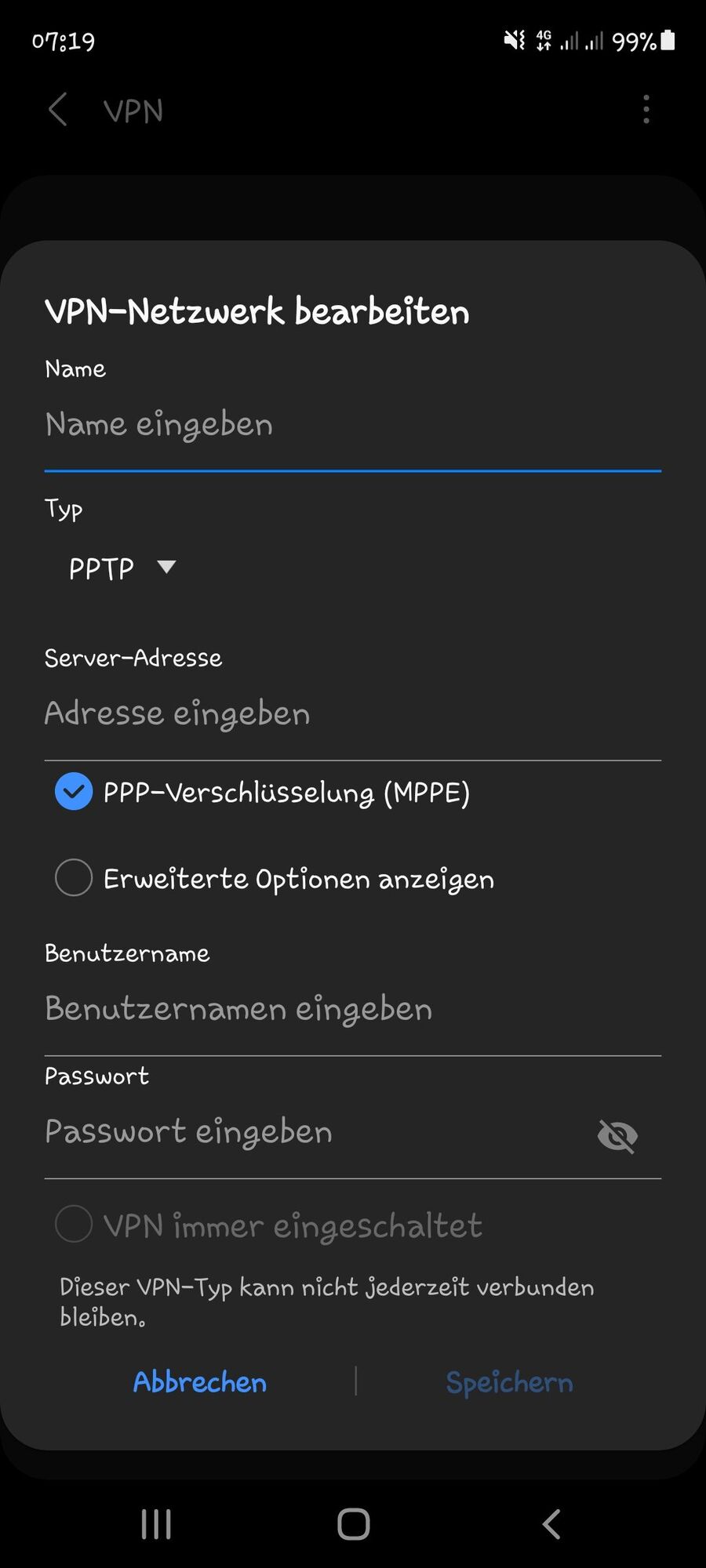The width and height of the screenshot is (706, 1568).
Task: Focus the Benutzername field
Action: pyautogui.click(x=351, y=1009)
